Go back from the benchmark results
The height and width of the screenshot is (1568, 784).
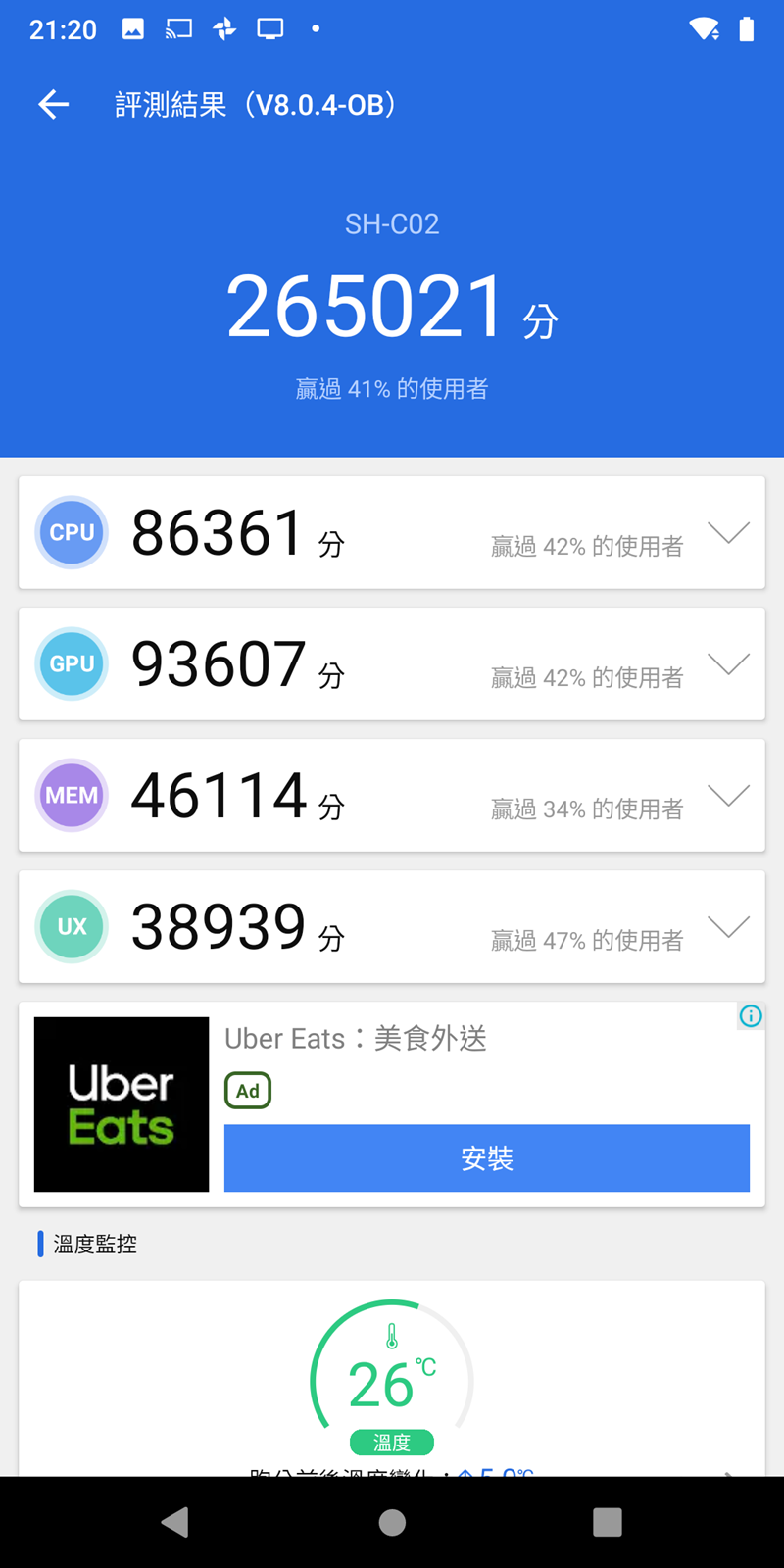tap(54, 105)
